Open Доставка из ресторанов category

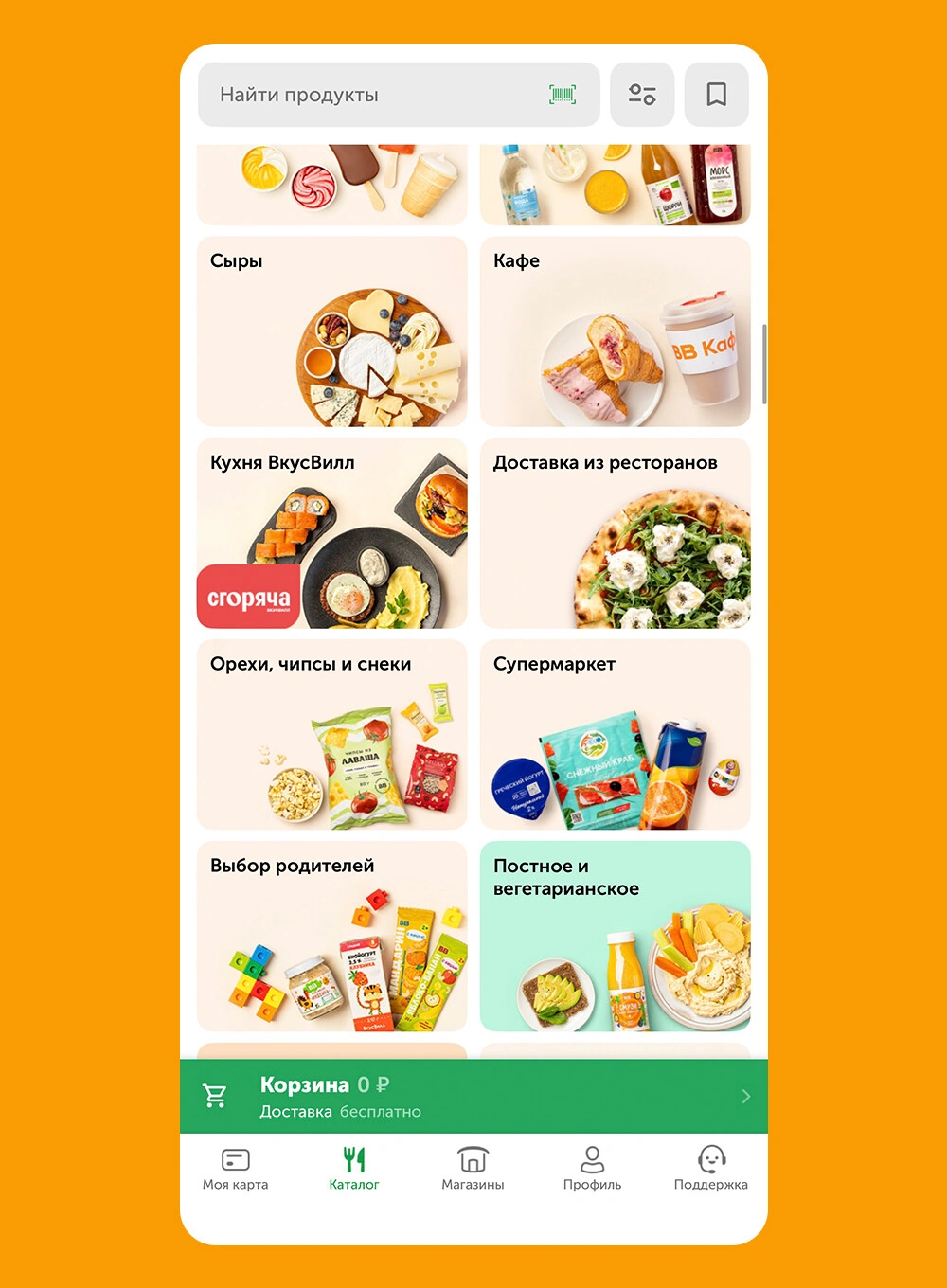pyautogui.click(x=616, y=533)
